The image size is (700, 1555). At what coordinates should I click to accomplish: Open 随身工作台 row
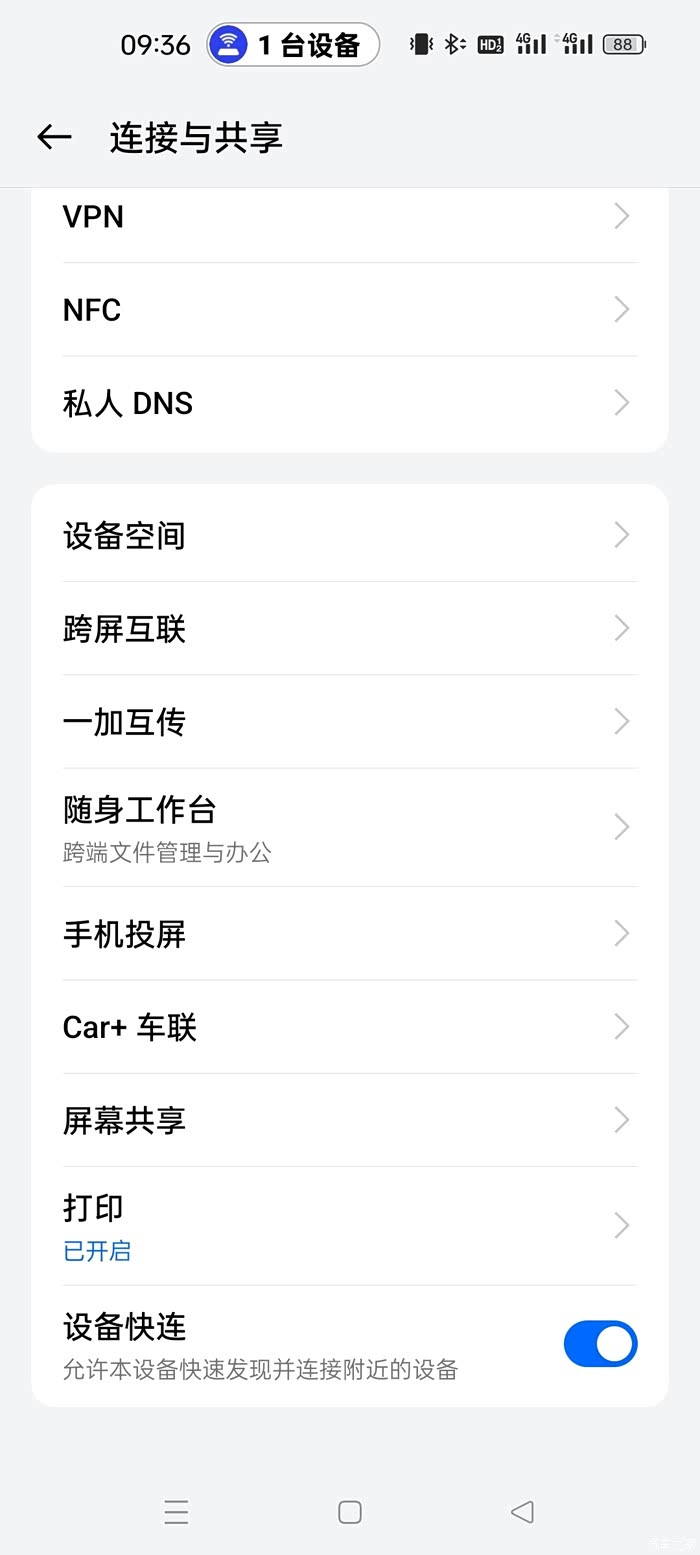click(350, 827)
